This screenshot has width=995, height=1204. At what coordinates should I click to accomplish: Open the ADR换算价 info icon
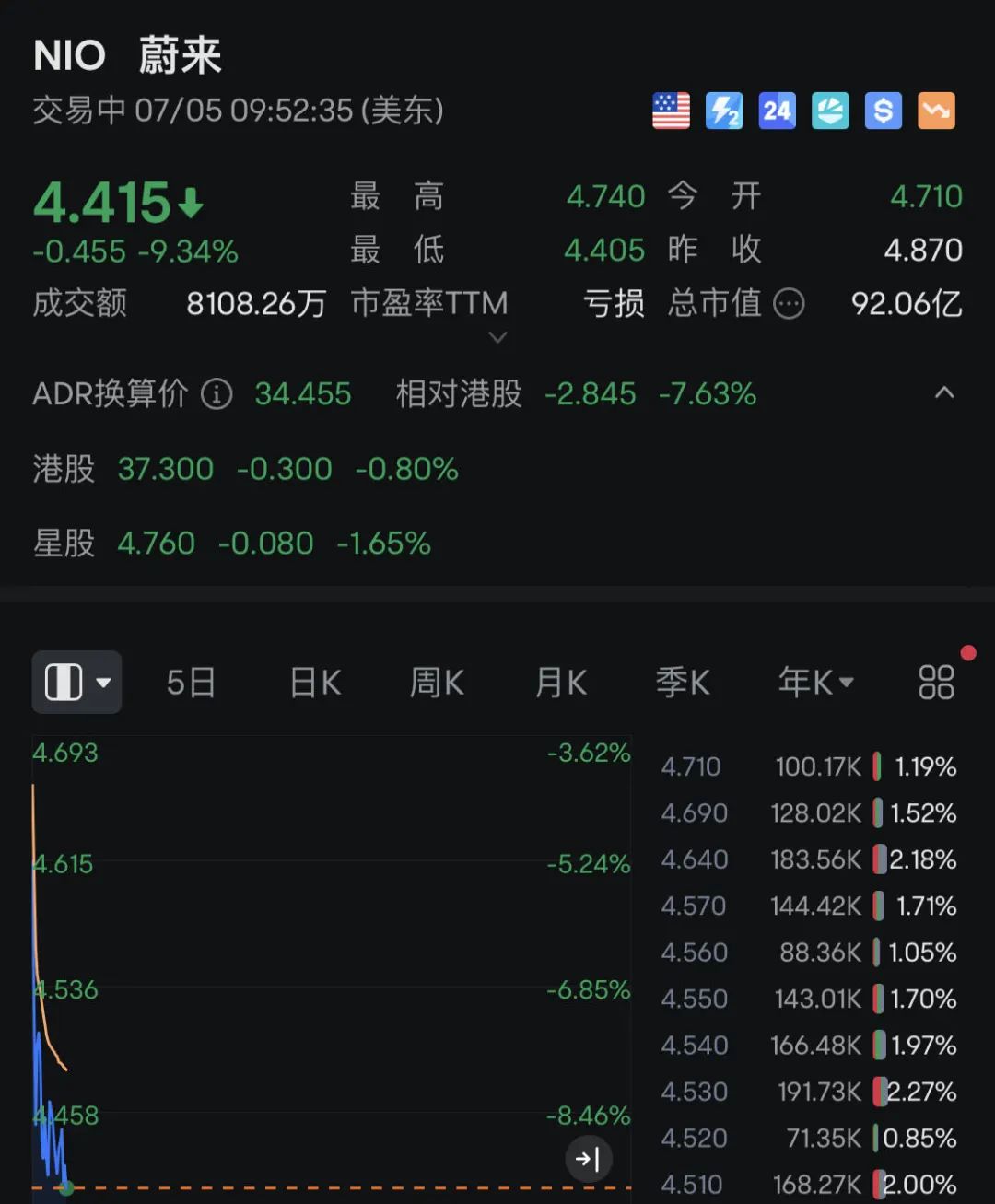click(217, 394)
